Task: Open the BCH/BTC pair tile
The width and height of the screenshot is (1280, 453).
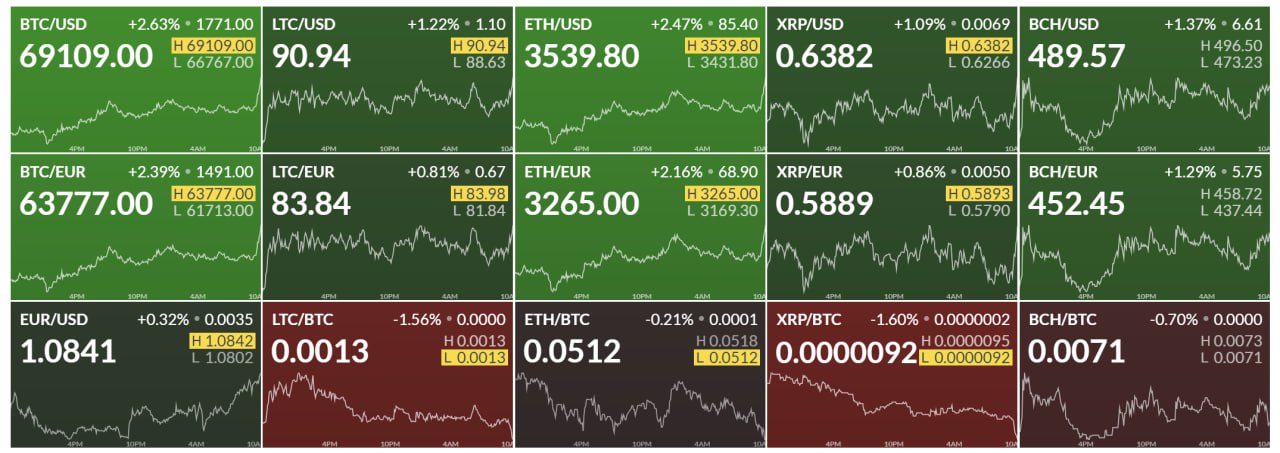Action: tap(1145, 376)
